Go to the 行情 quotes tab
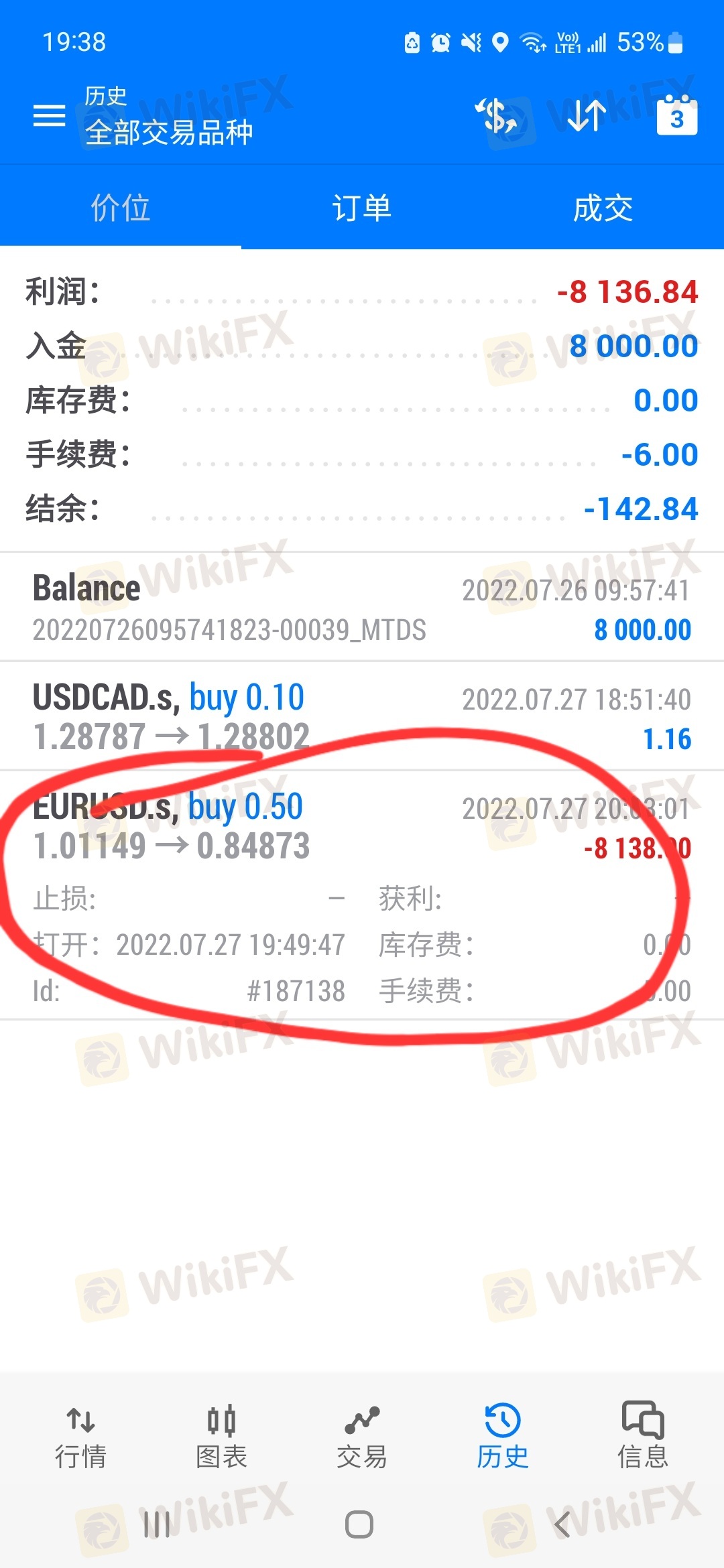The height and width of the screenshot is (1568, 724). [80, 1437]
